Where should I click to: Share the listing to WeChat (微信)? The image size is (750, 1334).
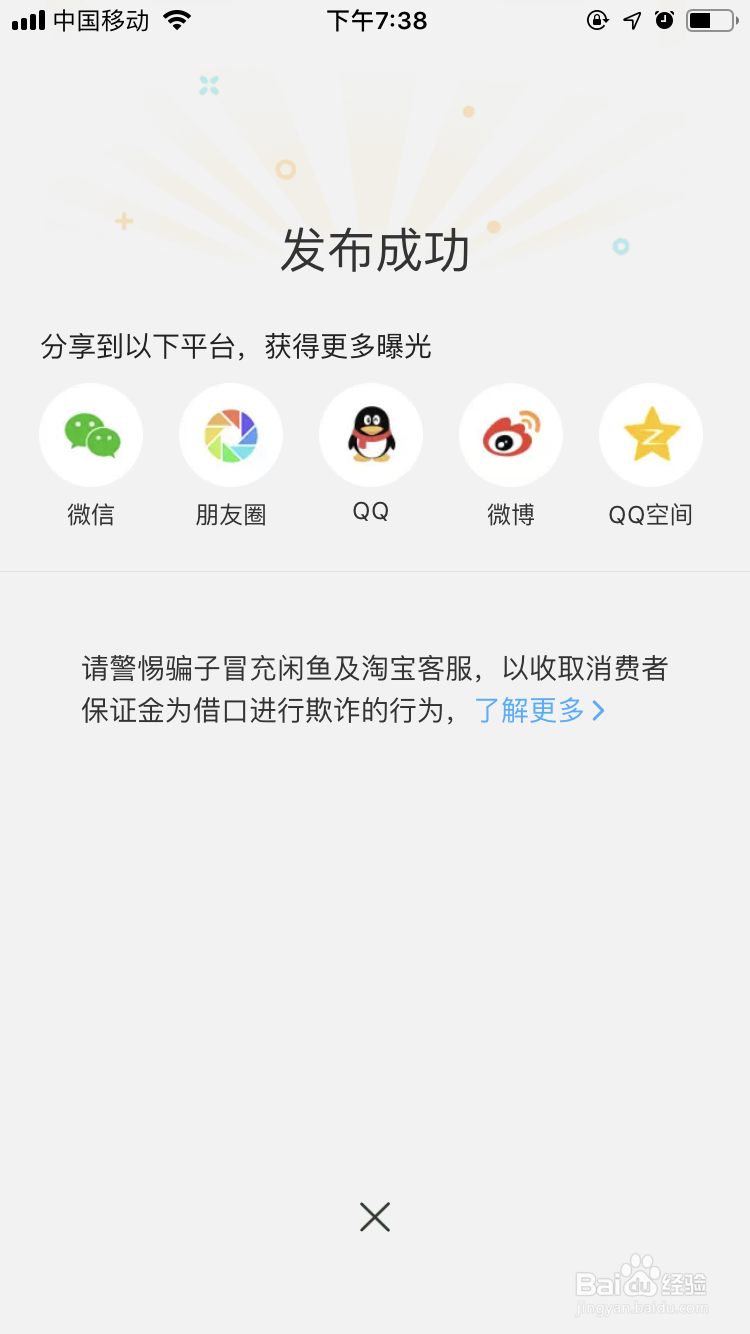(91, 436)
